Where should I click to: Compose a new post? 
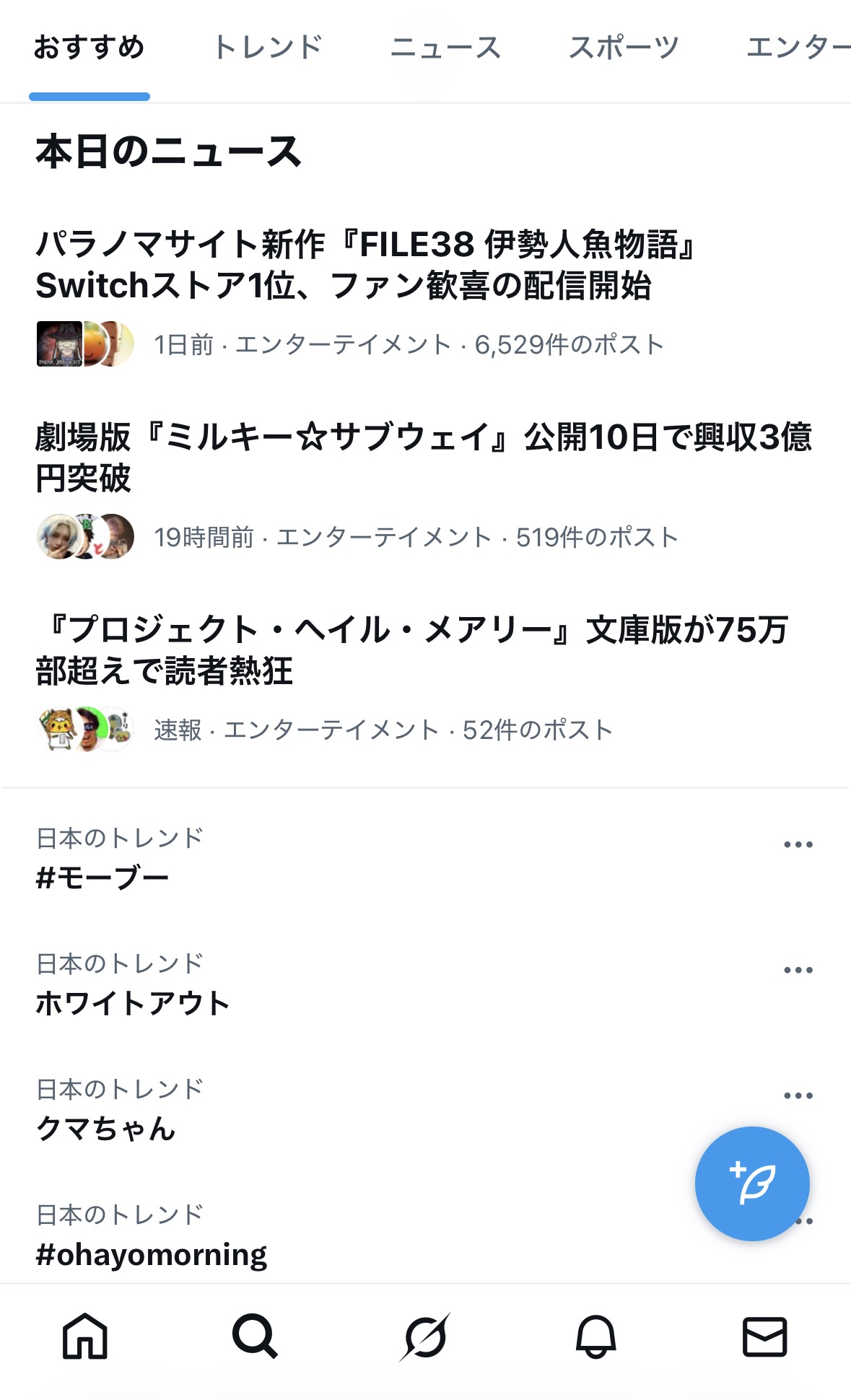(x=752, y=1184)
